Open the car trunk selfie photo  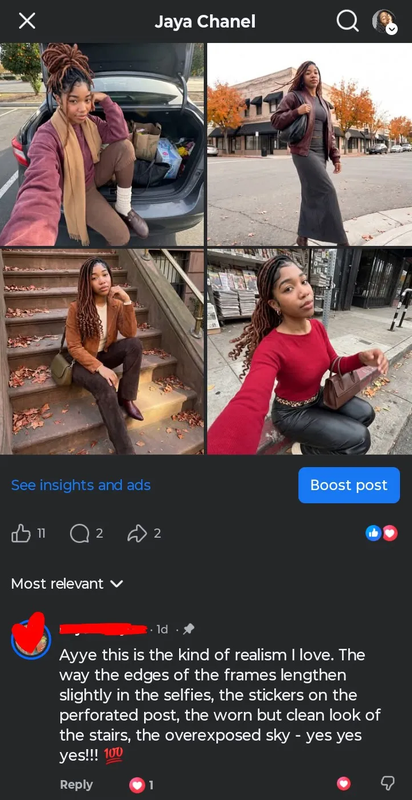coord(102,144)
